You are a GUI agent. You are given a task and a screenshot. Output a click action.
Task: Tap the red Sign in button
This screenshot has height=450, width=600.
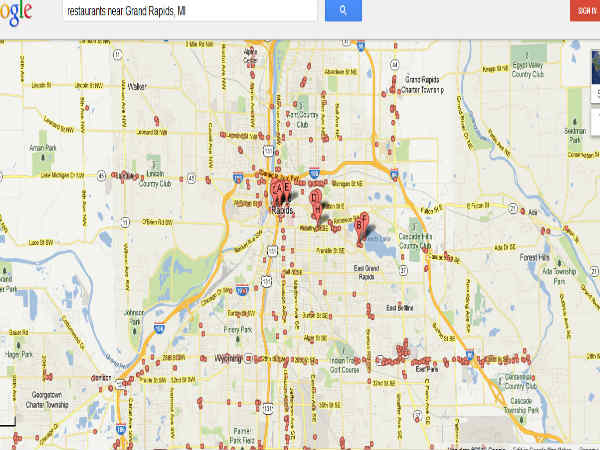click(x=585, y=10)
